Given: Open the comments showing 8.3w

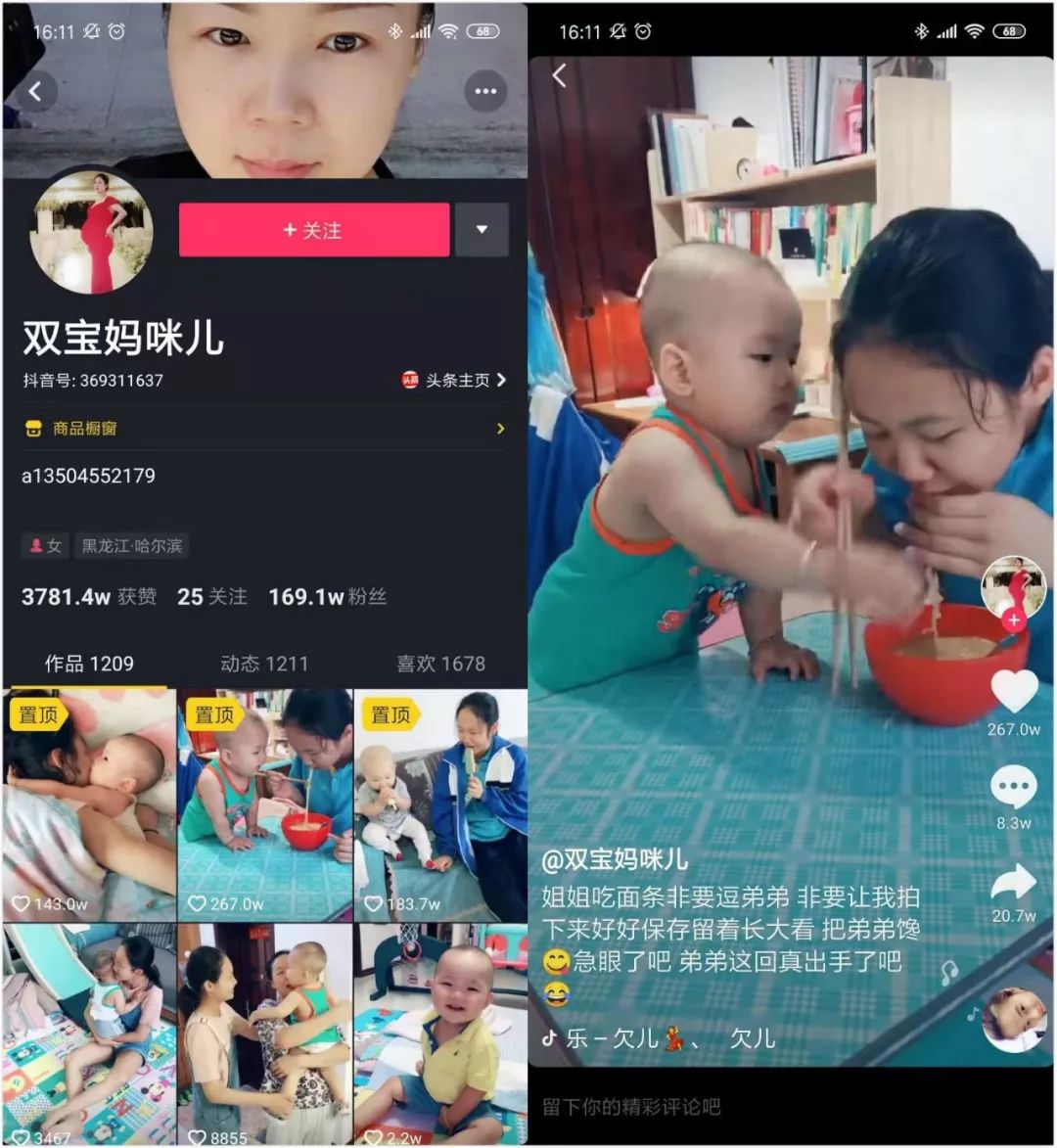Looking at the screenshot, I should click(x=1014, y=786).
